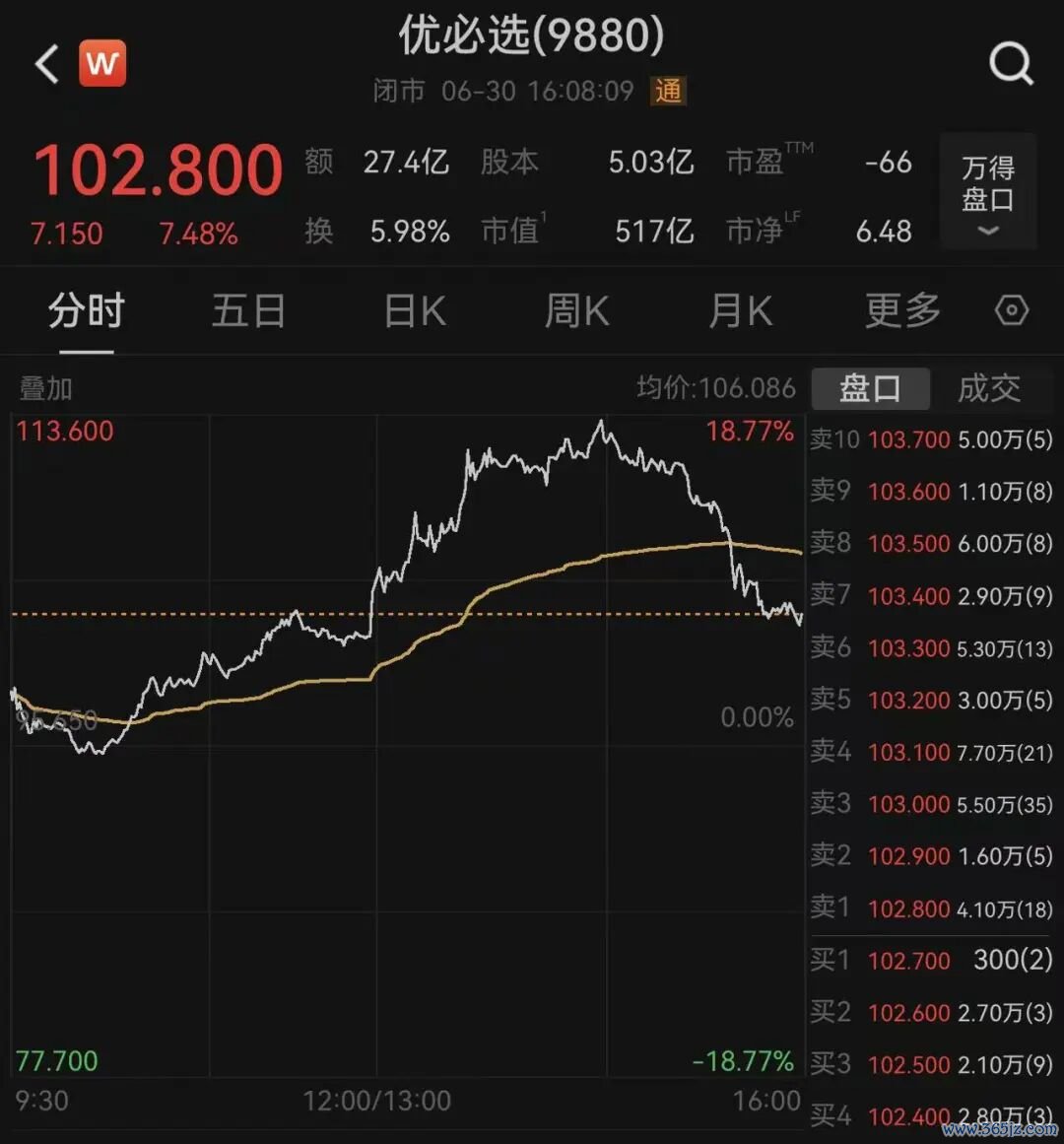Screen dimensions: 1064x1144
Task: Open chart settings hexagon icon
Action: [x=1012, y=310]
